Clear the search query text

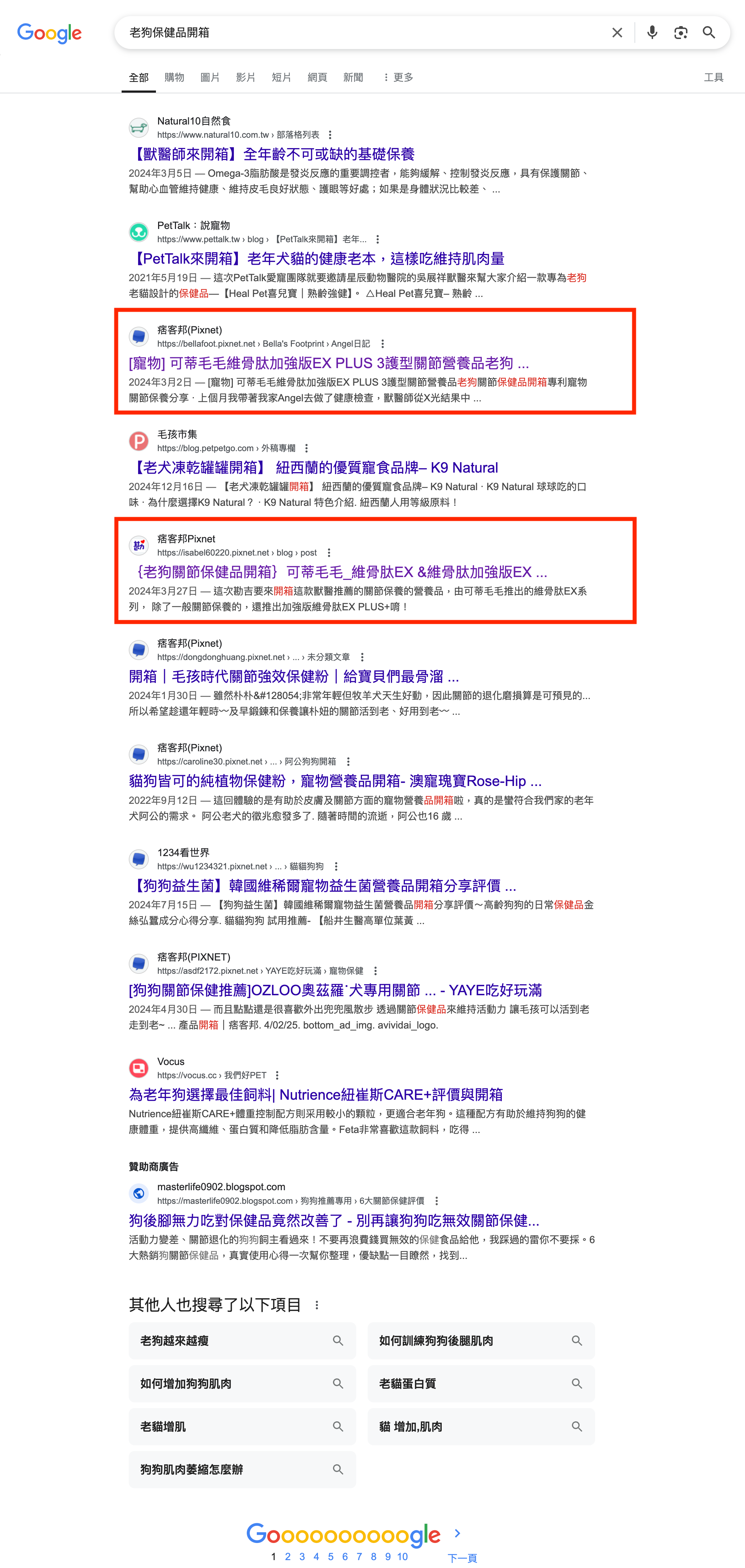click(x=617, y=33)
